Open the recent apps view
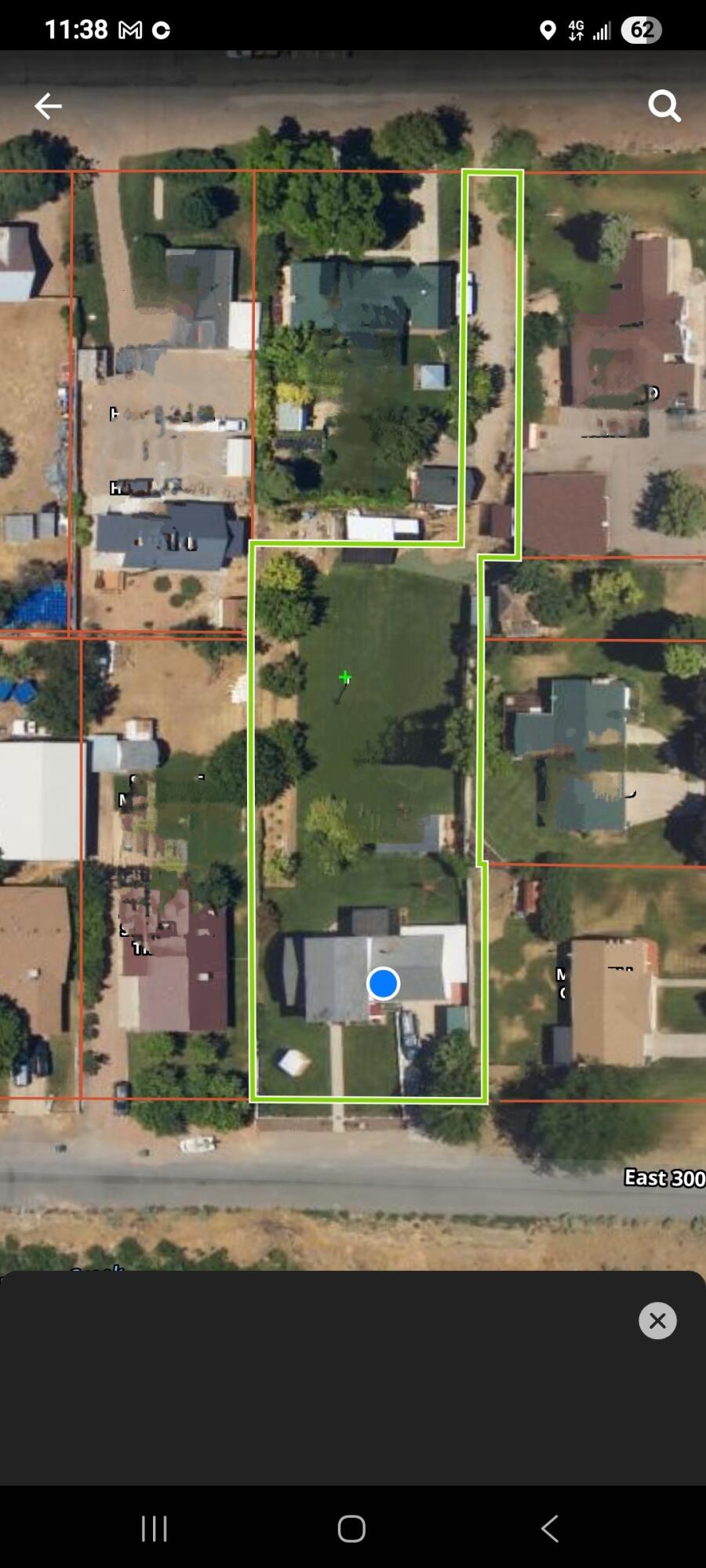The height and width of the screenshot is (1568, 706). 154,1528
